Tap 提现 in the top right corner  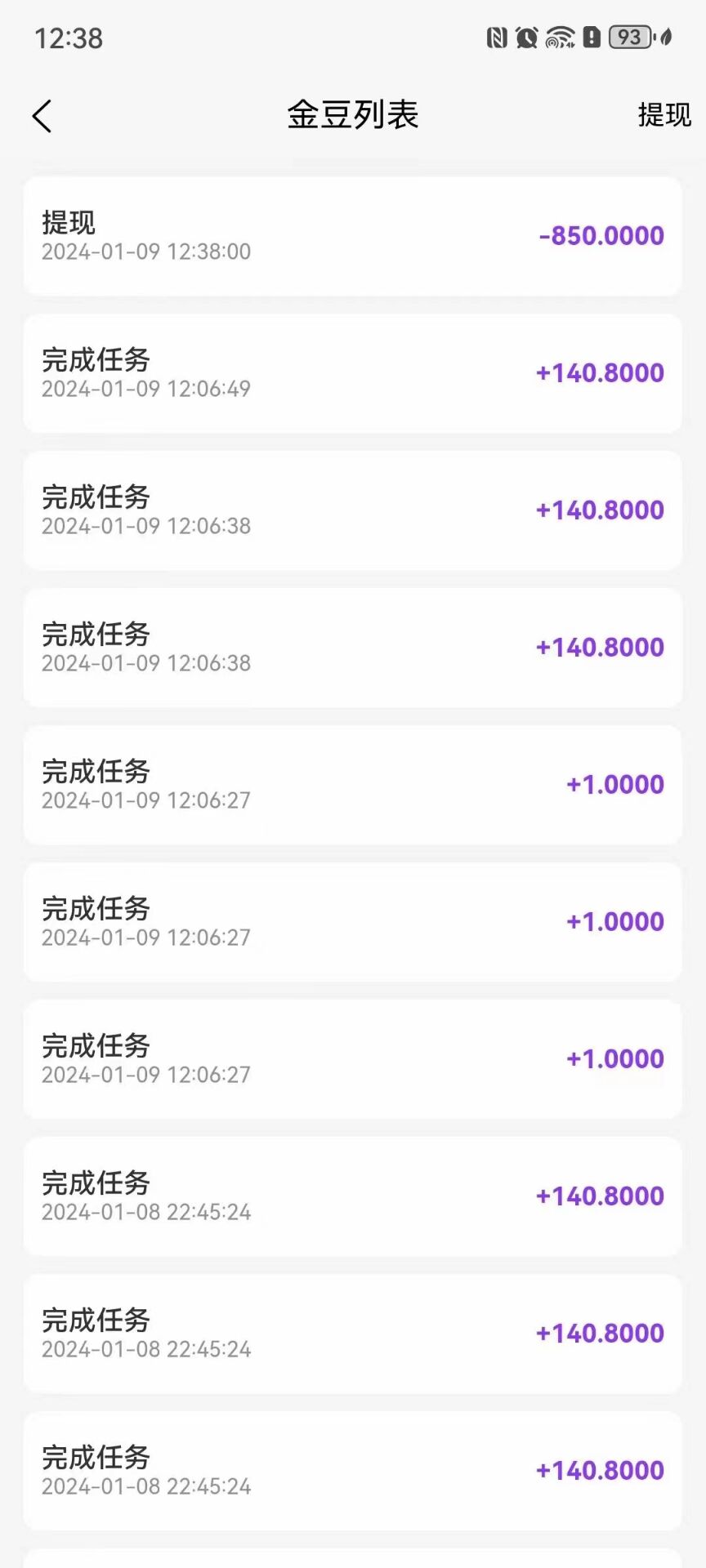(664, 115)
